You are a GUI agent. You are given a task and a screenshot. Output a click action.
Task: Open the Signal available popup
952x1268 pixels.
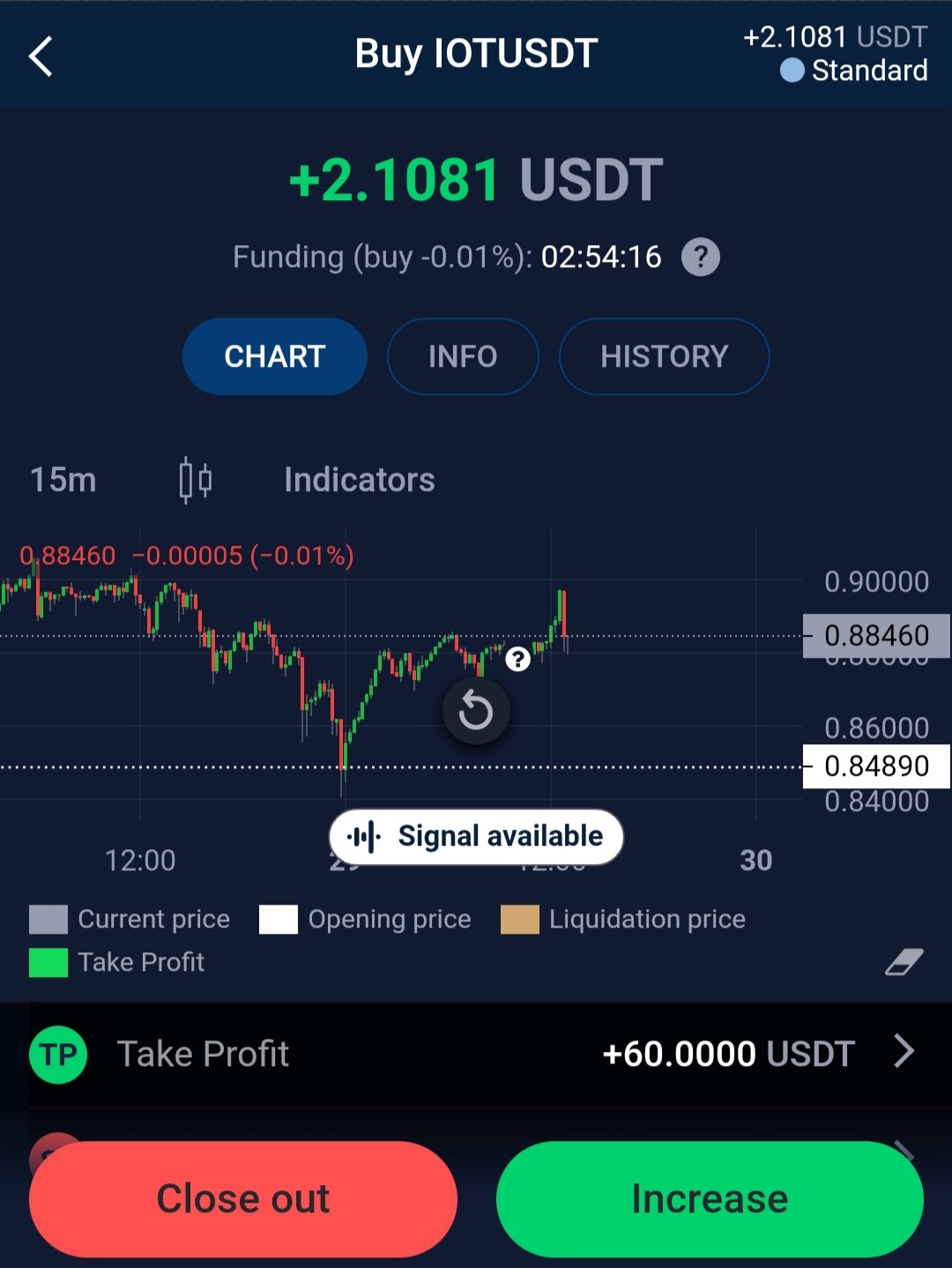(x=476, y=836)
